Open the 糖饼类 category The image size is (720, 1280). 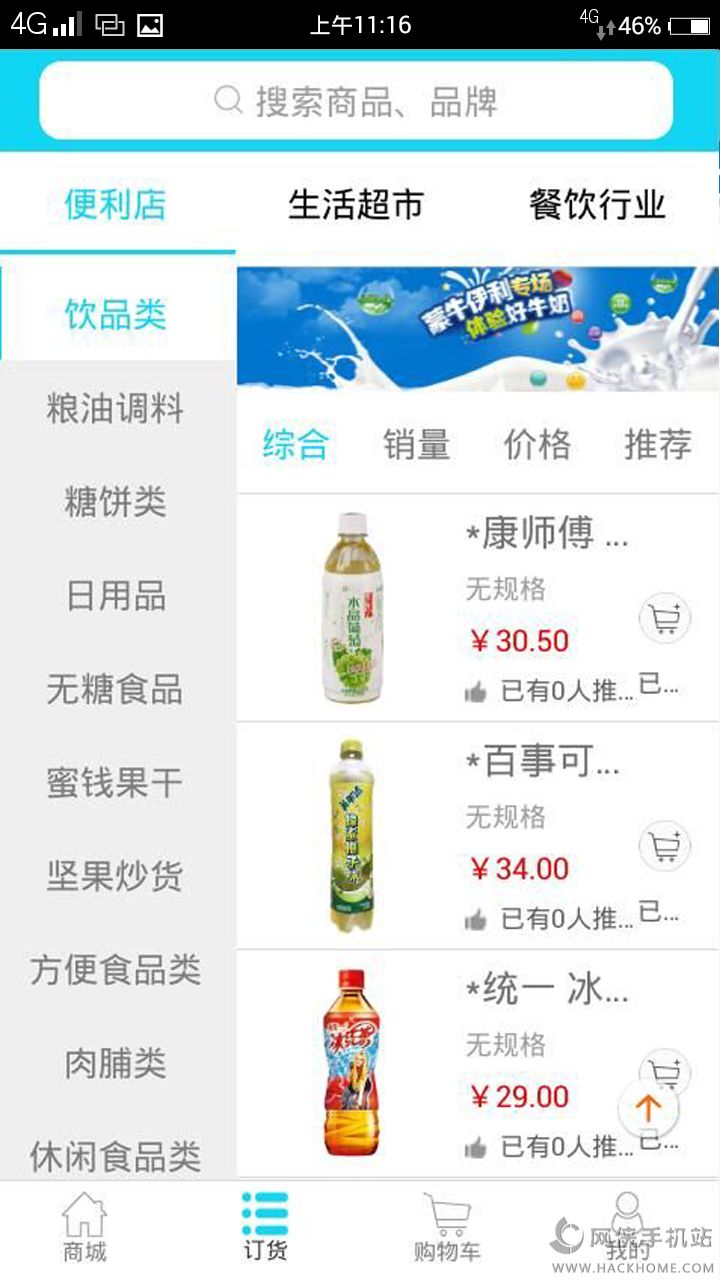pyautogui.click(x=116, y=502)
